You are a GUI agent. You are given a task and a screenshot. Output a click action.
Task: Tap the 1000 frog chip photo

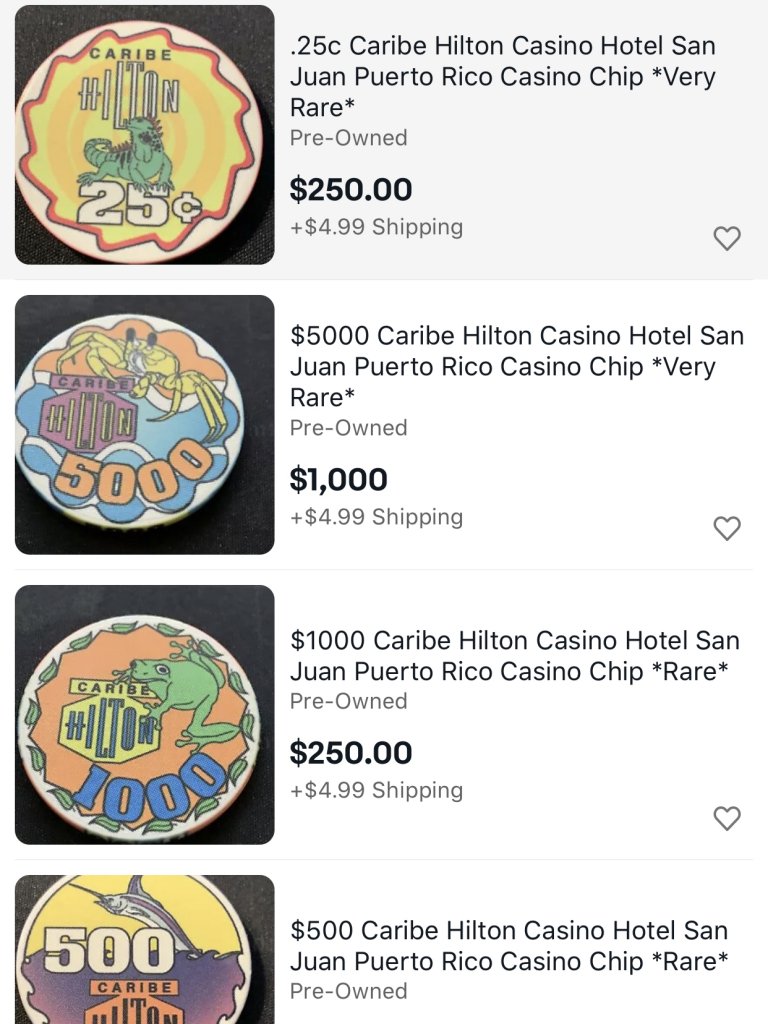pos(145,714)
